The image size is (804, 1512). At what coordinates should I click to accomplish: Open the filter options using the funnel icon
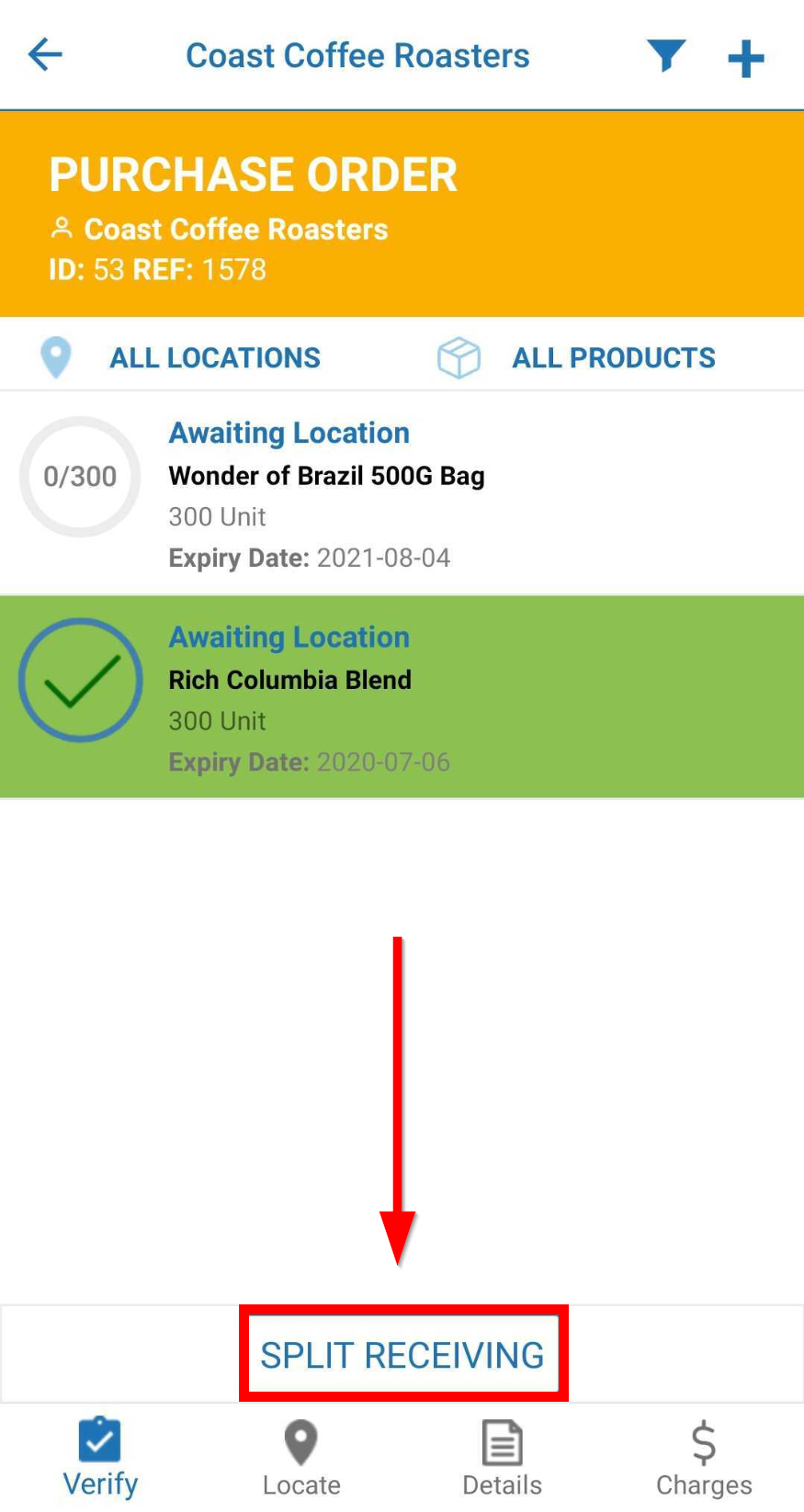(666, 55)
